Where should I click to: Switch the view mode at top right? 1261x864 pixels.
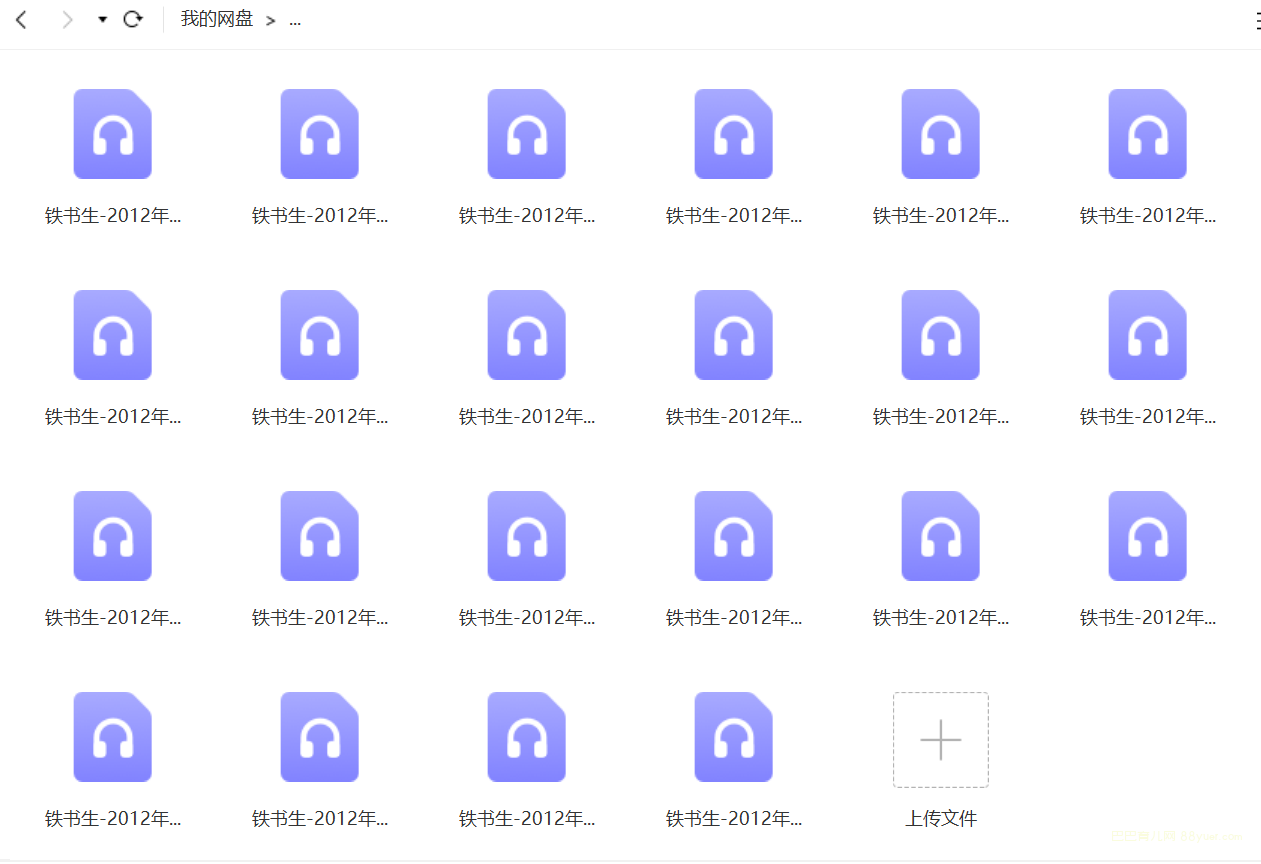[1256, 21]
